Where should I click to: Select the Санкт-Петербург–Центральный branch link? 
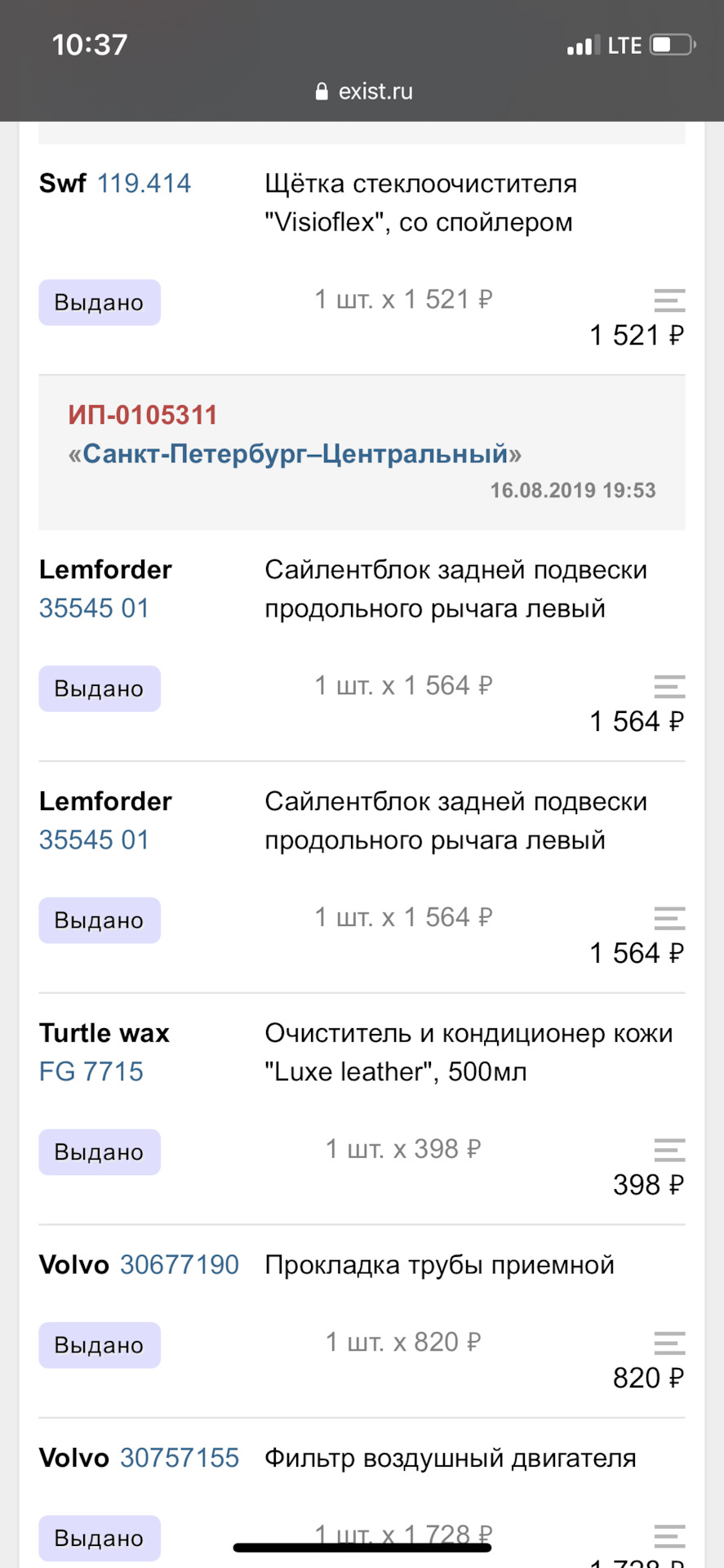[295, 455]
